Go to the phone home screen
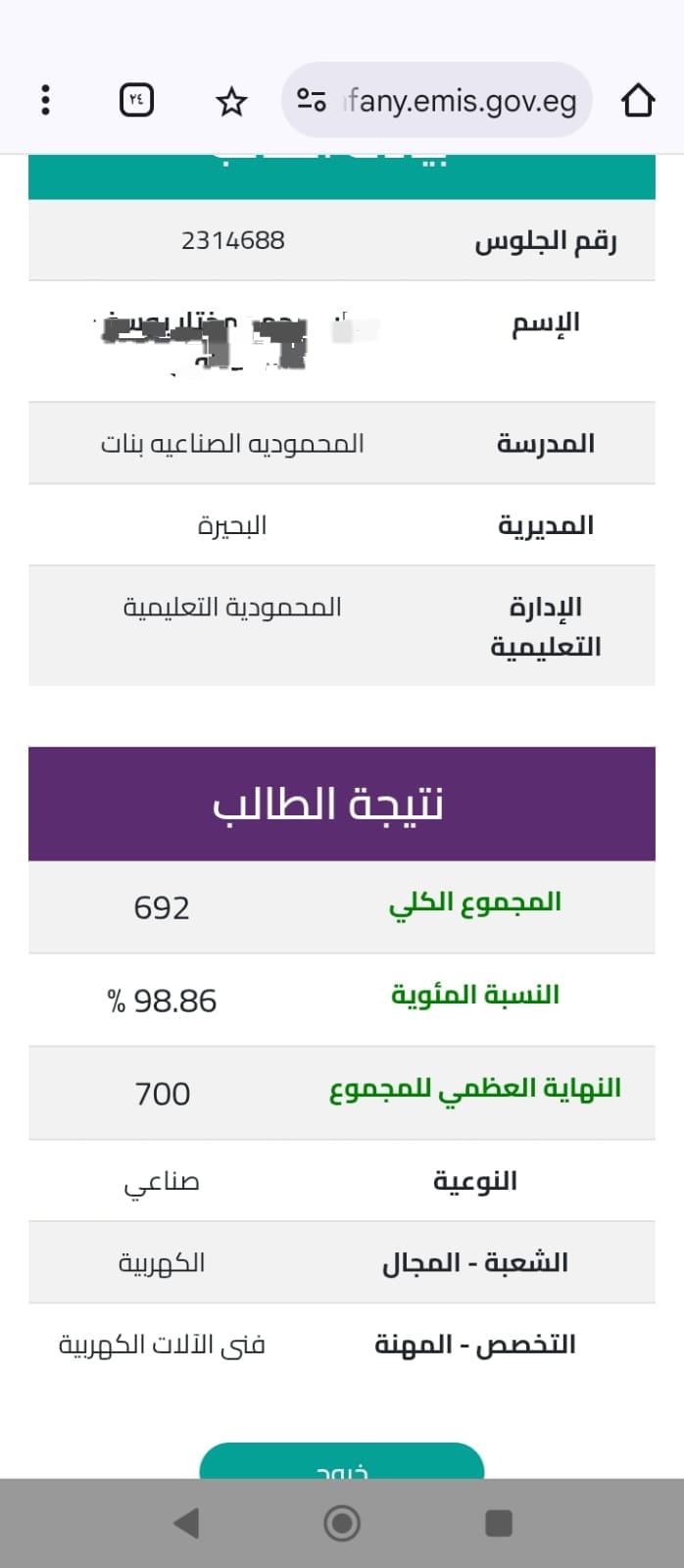Image resolution: width=684 pixels, height=1568 pixels. tap(342, 1523)
